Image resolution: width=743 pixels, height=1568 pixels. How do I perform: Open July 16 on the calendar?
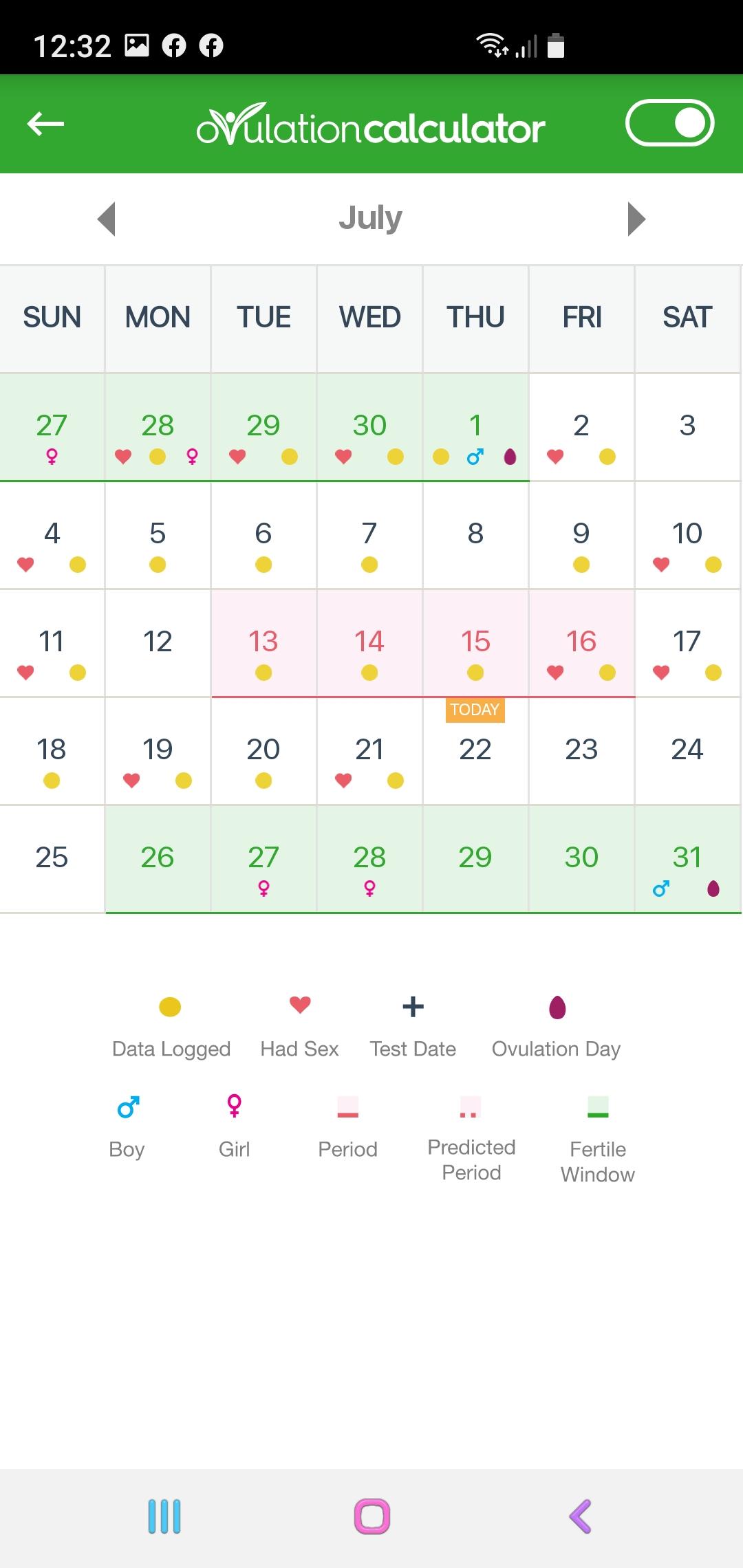581,643
